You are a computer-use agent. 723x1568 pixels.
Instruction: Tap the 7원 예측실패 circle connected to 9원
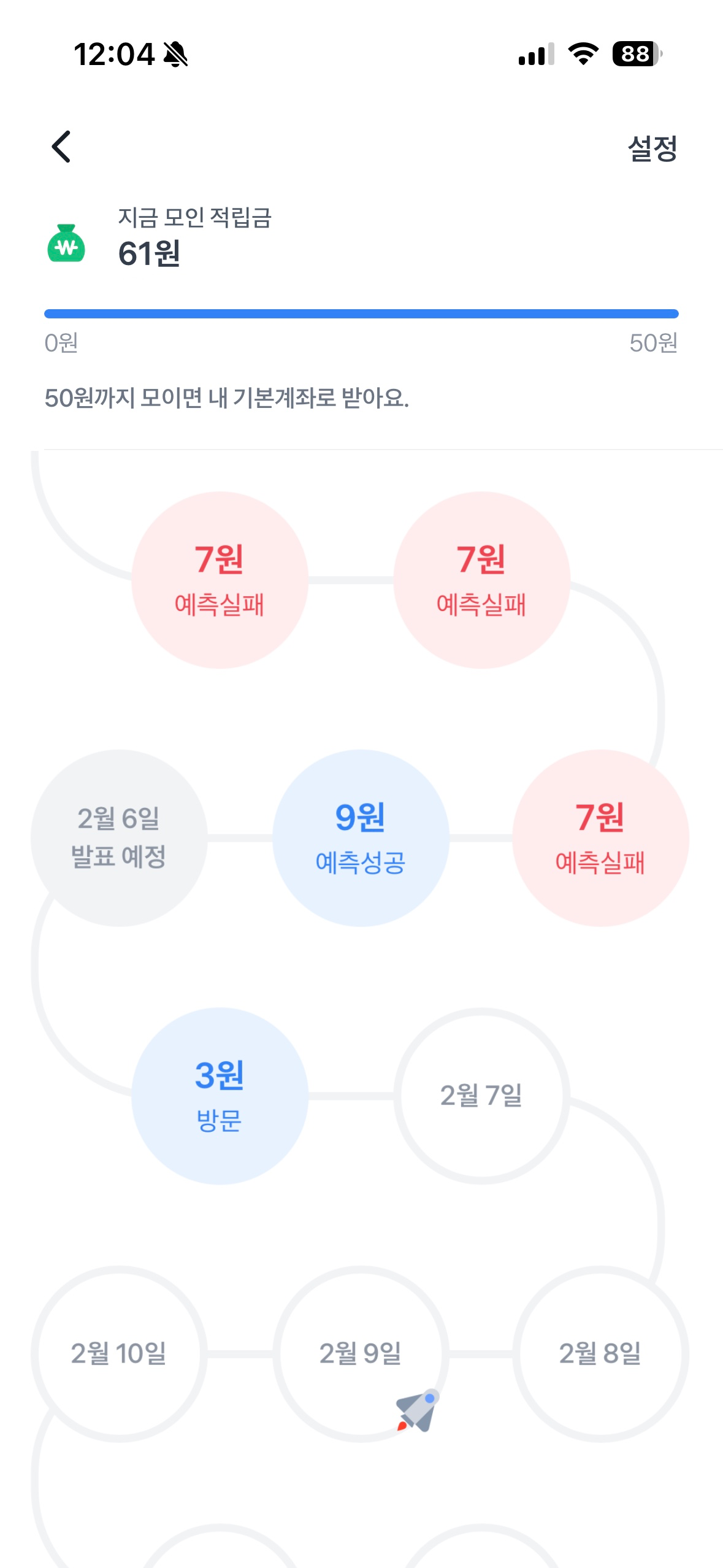tap(600, 838)
